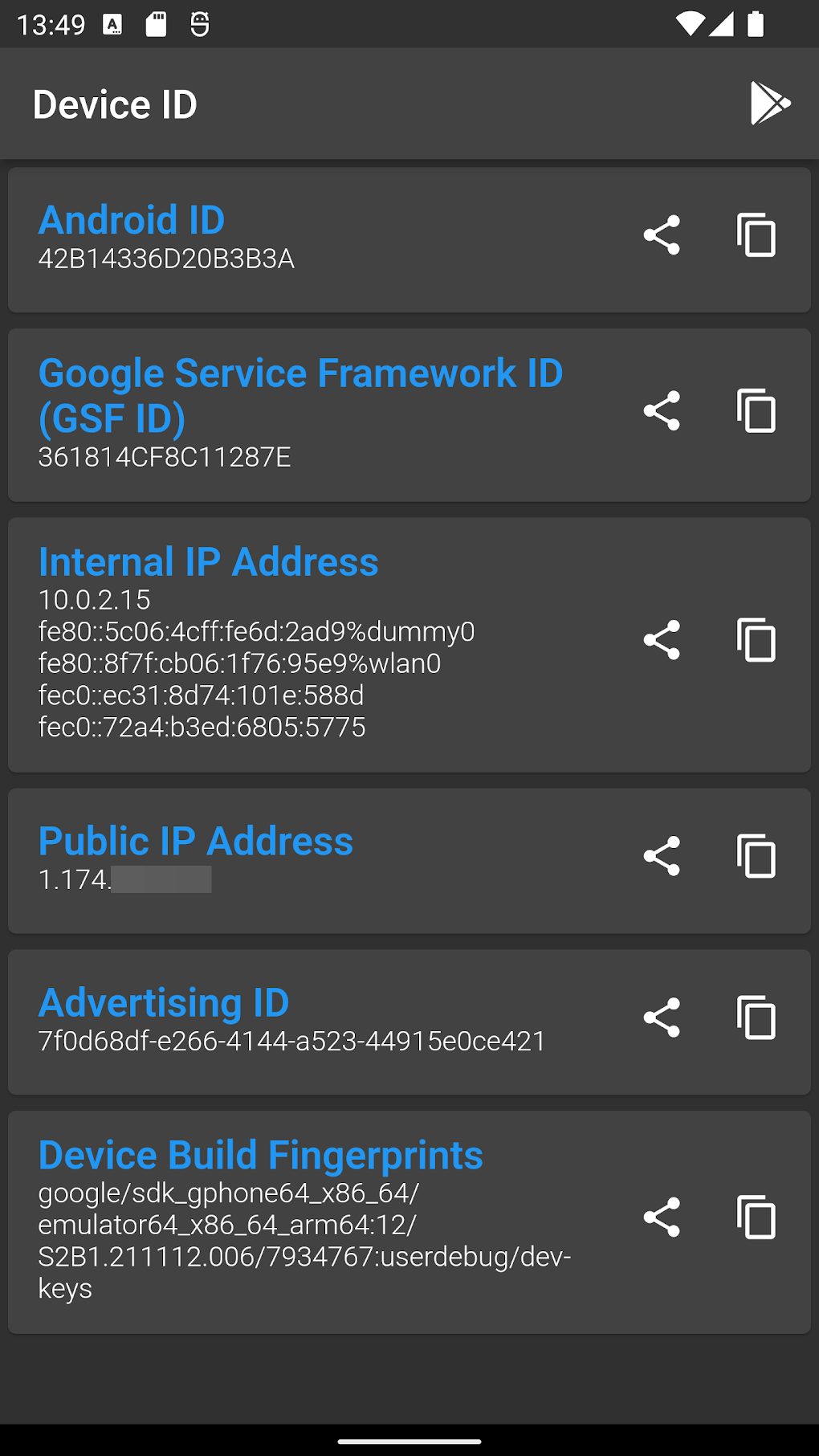Image resolution: width=819 pixels, height=1456 pixels.
Task: Tap the Device ID title in the toolbar
Action: pos(114,103)
